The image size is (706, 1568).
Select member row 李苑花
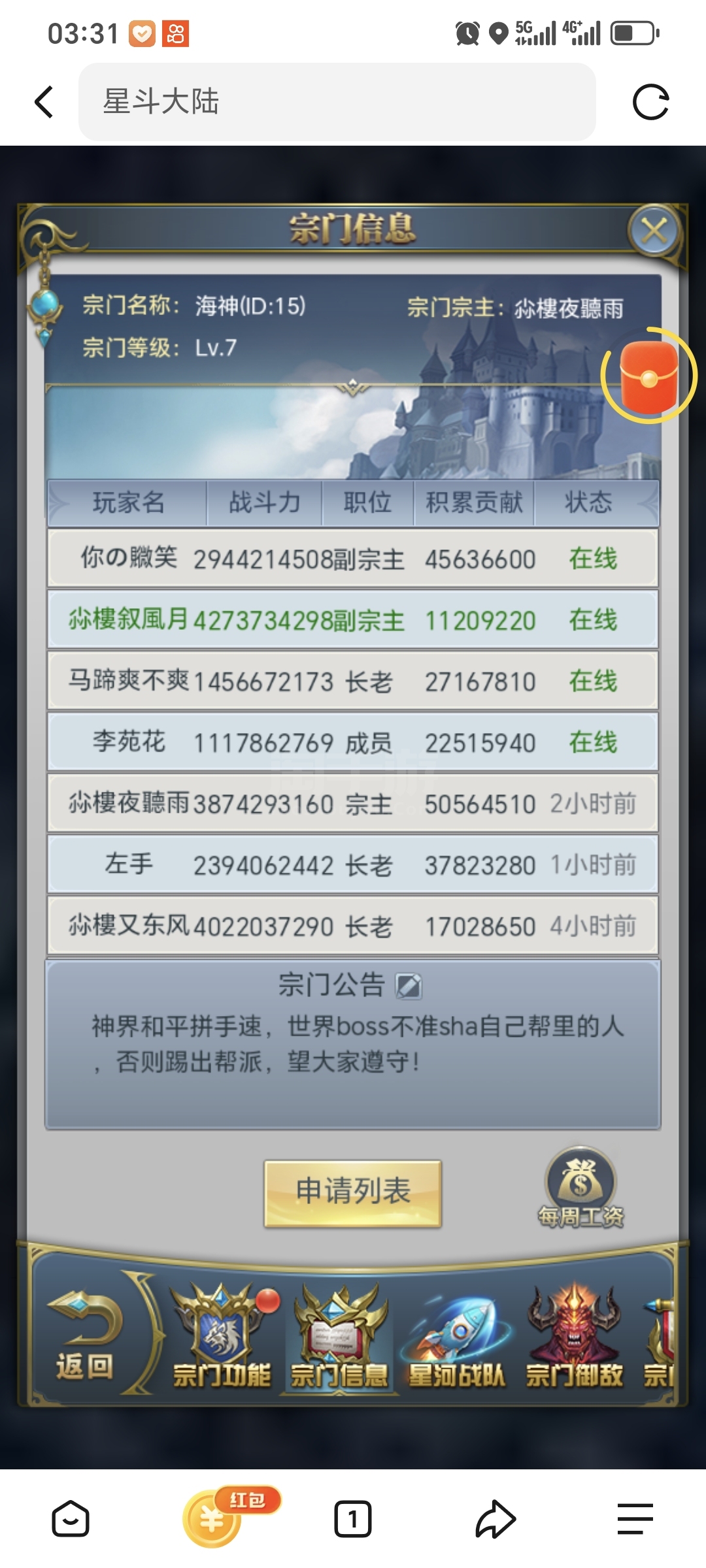point(353,742)
